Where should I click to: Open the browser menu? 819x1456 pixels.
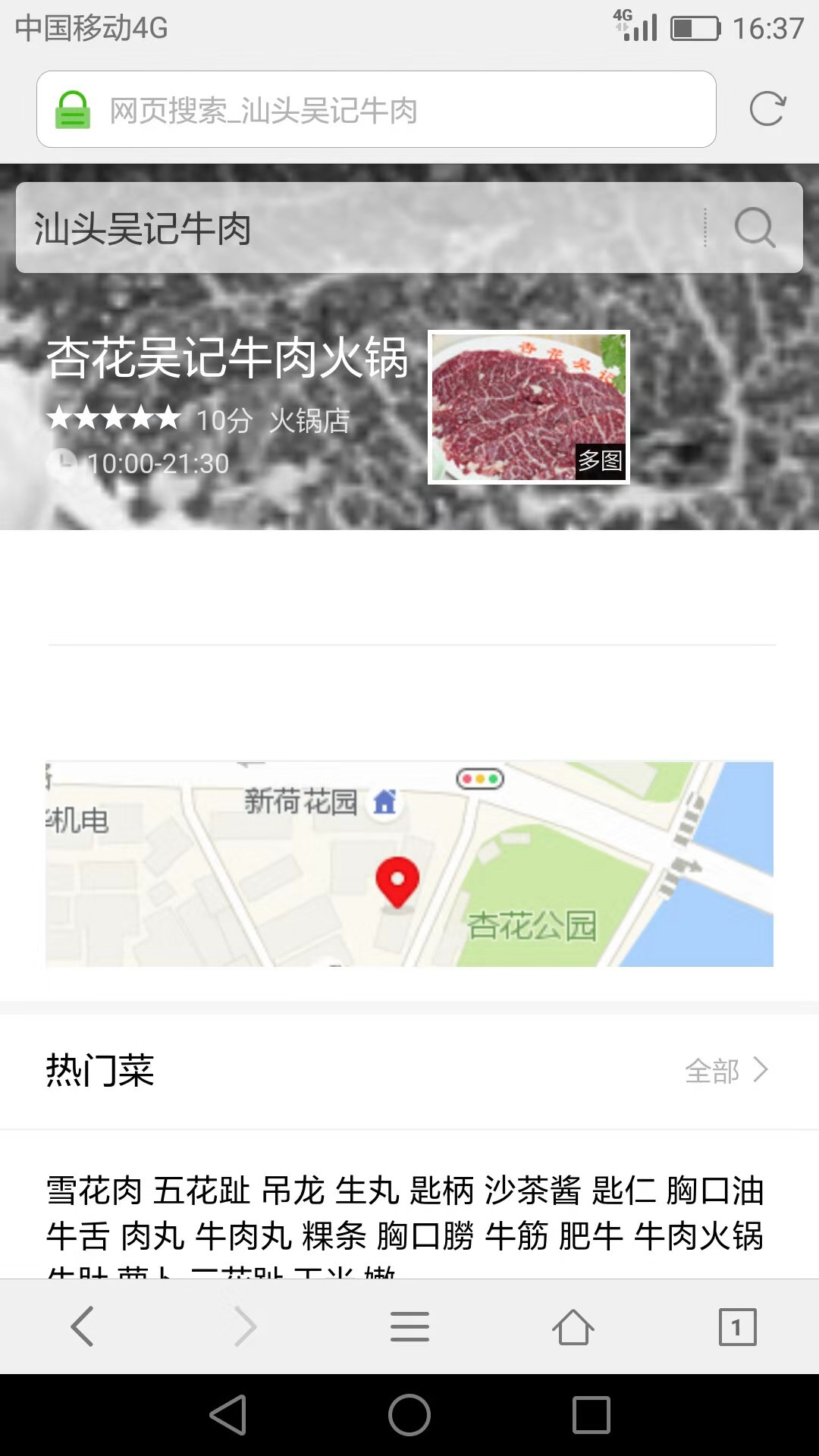tap(409, 1327)
